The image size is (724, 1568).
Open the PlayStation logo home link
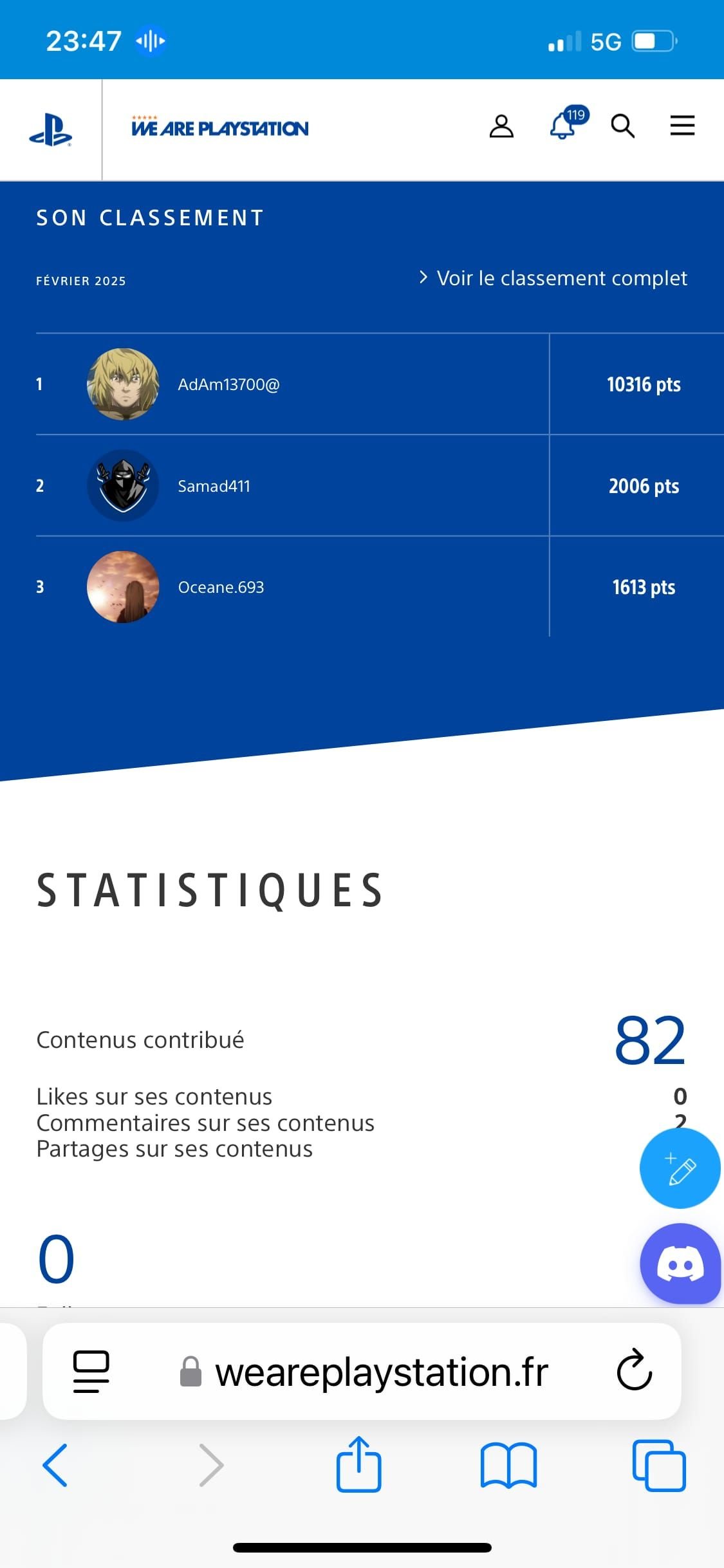[x=50, y=129]
